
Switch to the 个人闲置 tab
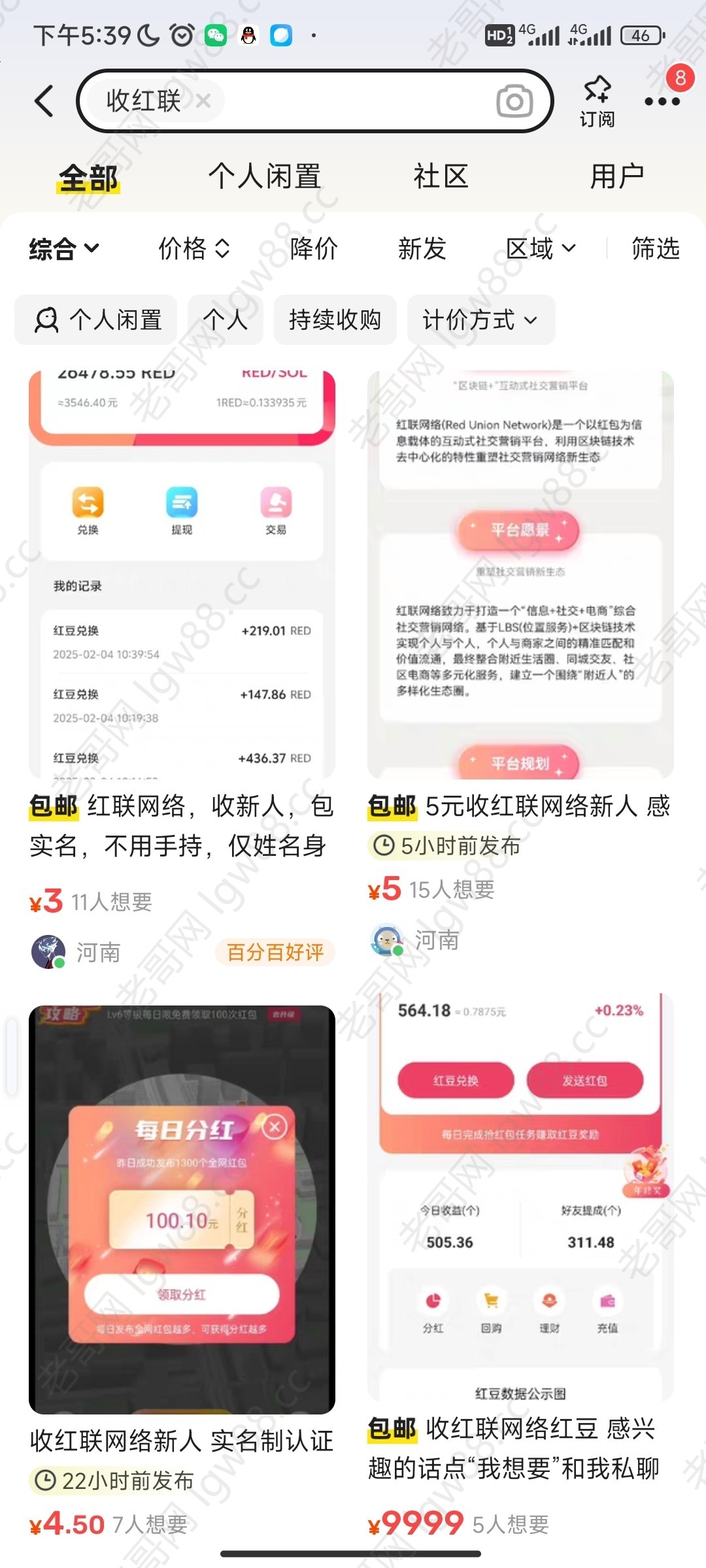264,176
